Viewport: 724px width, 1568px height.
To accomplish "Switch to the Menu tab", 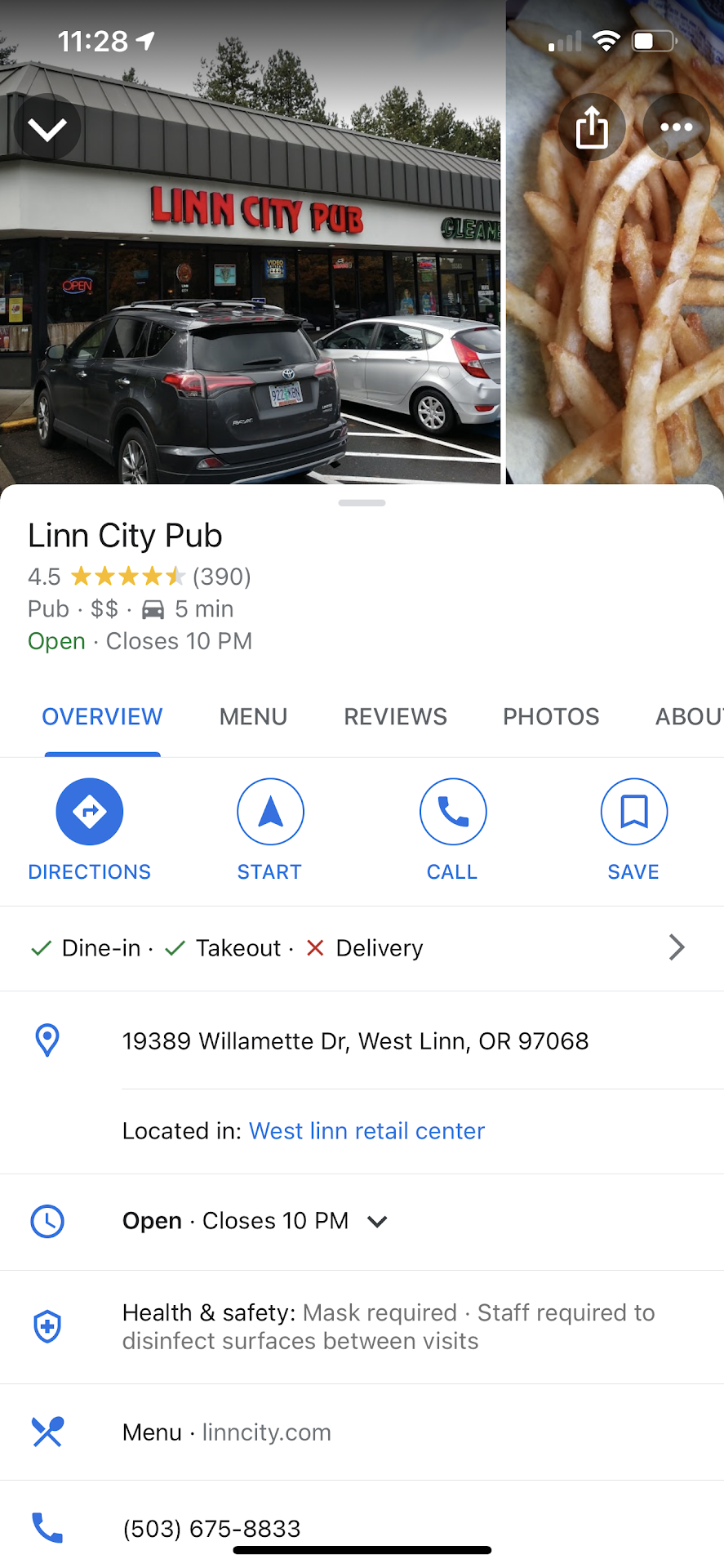I will pyautogui.click(x=253, y=717).
